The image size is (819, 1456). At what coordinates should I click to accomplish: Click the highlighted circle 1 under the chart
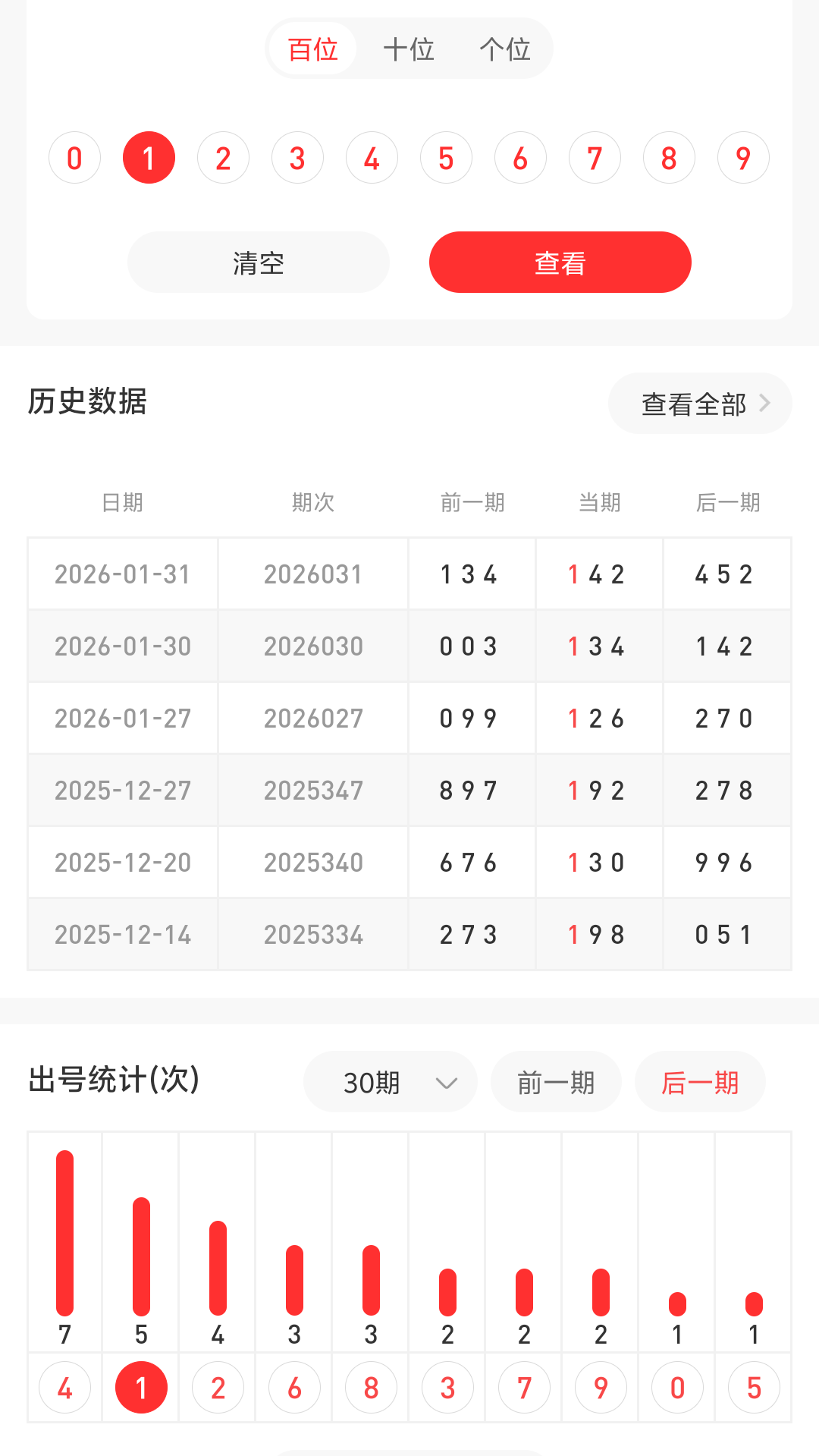click(141, 1386)
